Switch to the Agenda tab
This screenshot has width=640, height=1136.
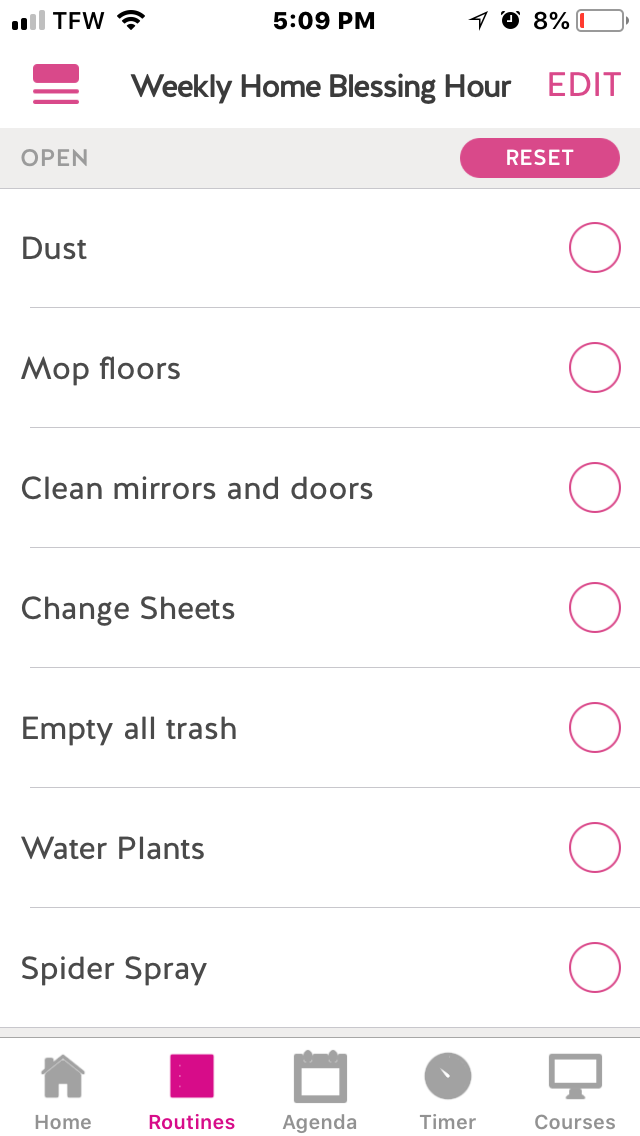coord(320,1091)
